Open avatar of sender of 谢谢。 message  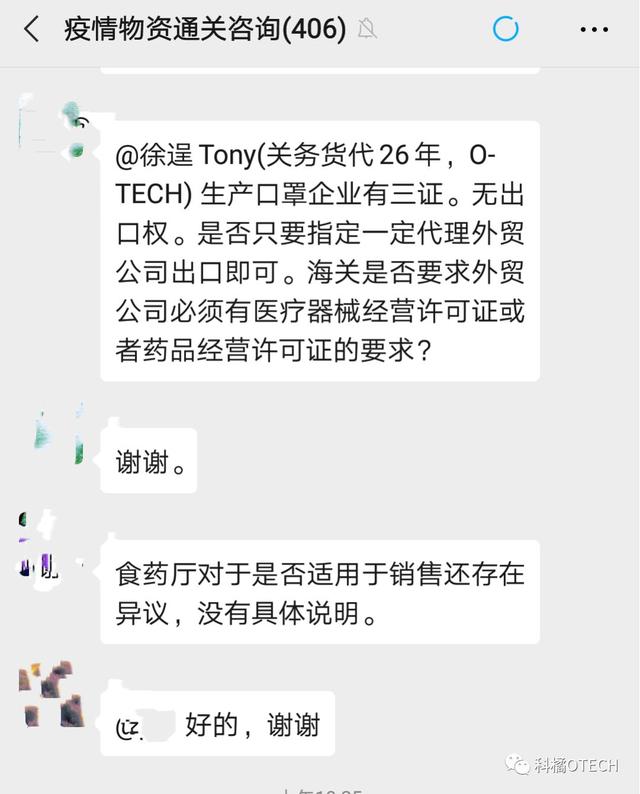pos(57,437)
